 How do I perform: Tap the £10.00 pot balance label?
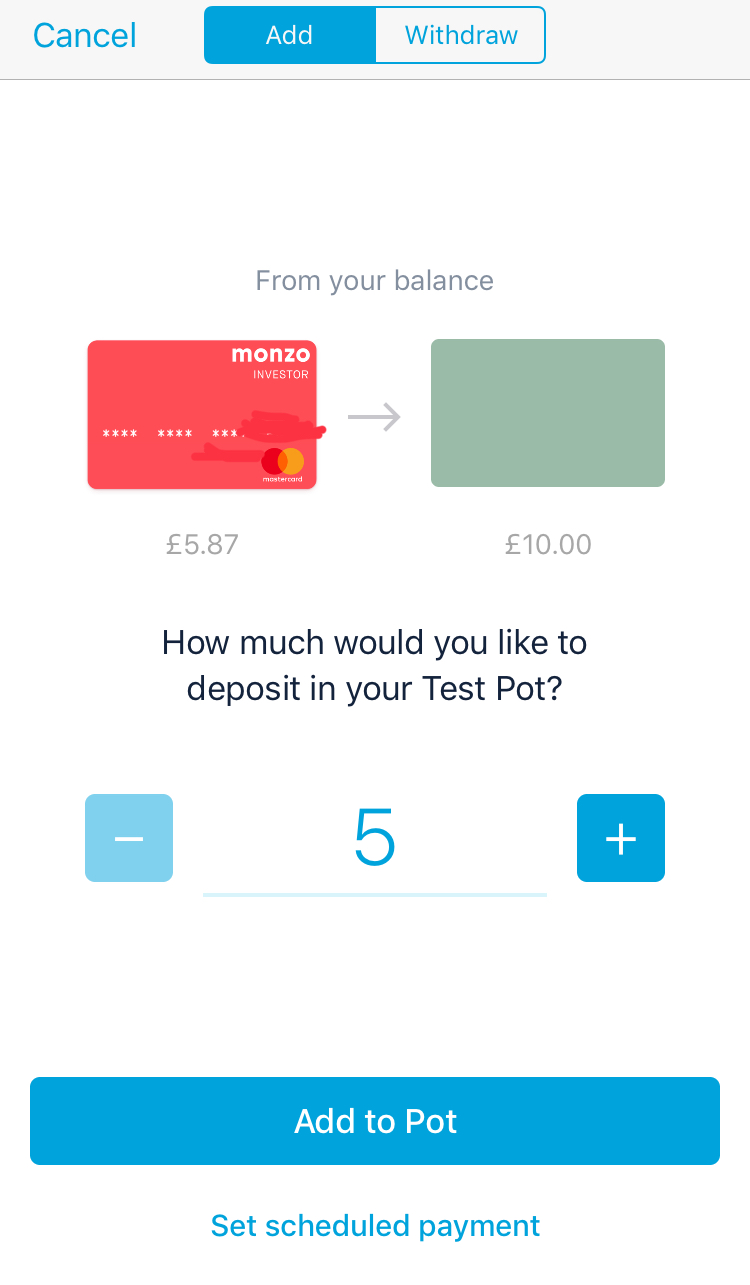(x=548, y=544)
